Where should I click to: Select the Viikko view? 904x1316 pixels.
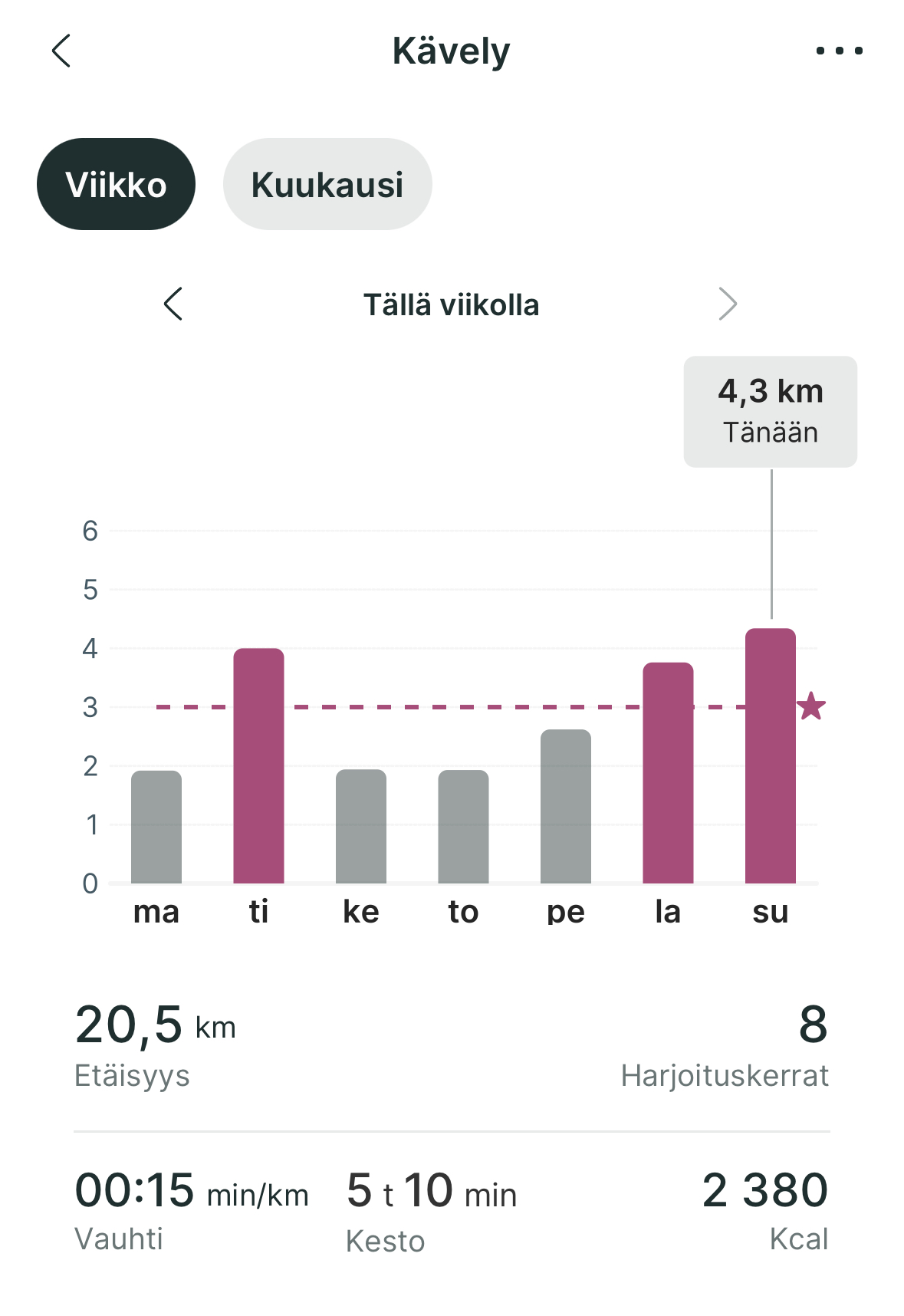[116, 184]
